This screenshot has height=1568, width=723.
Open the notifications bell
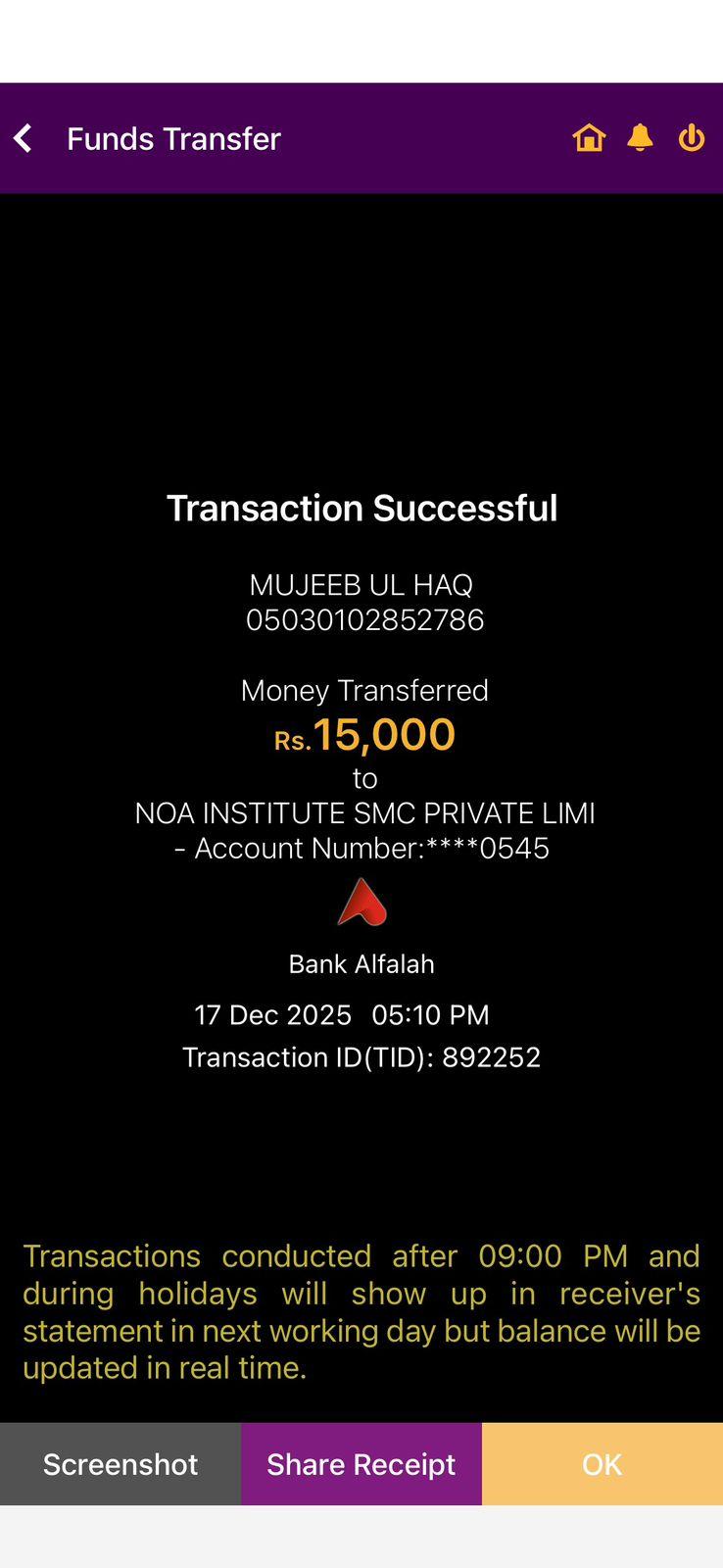click(x=640, y=138)
